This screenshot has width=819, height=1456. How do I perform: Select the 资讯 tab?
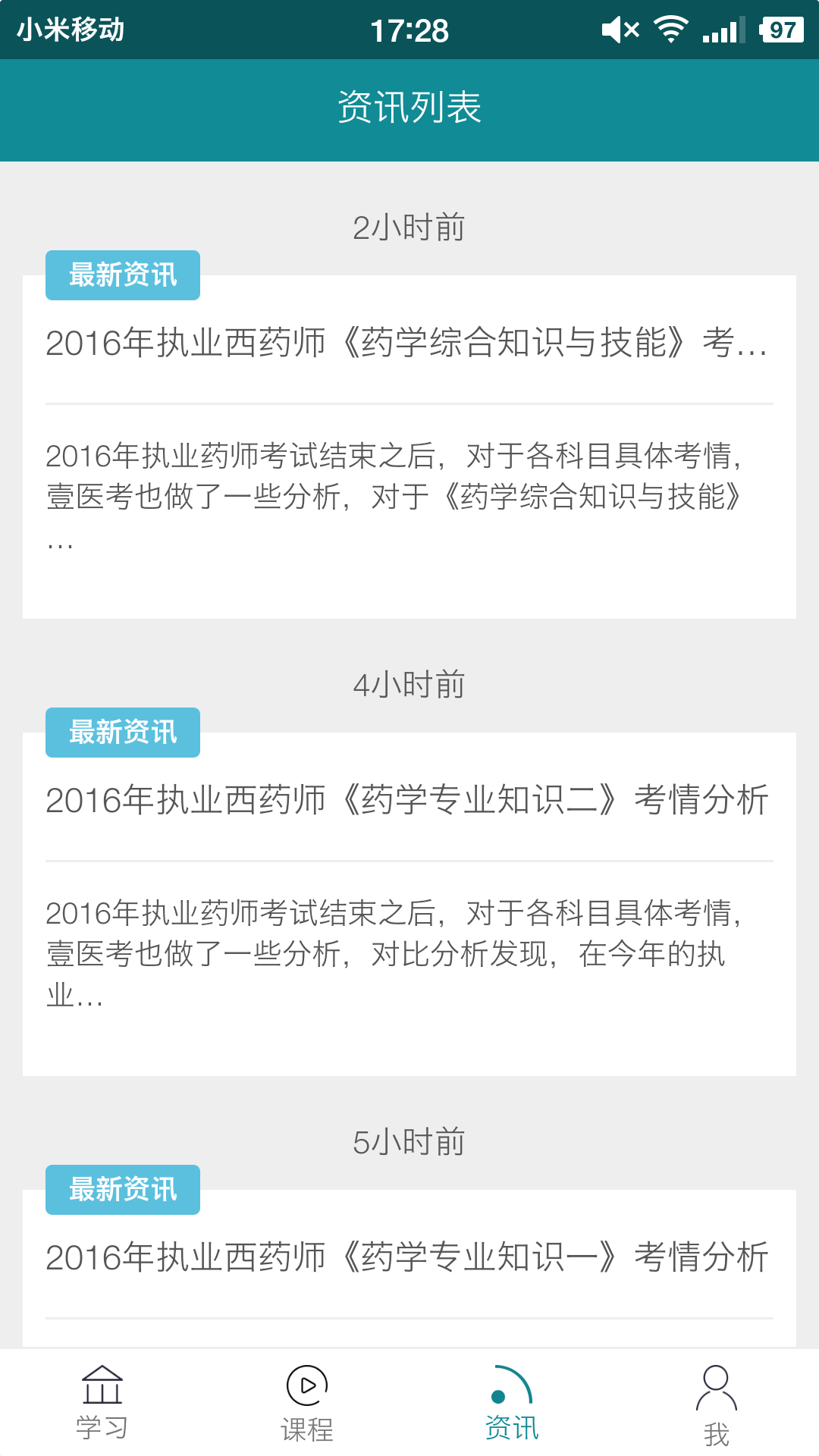(512, 1403)
